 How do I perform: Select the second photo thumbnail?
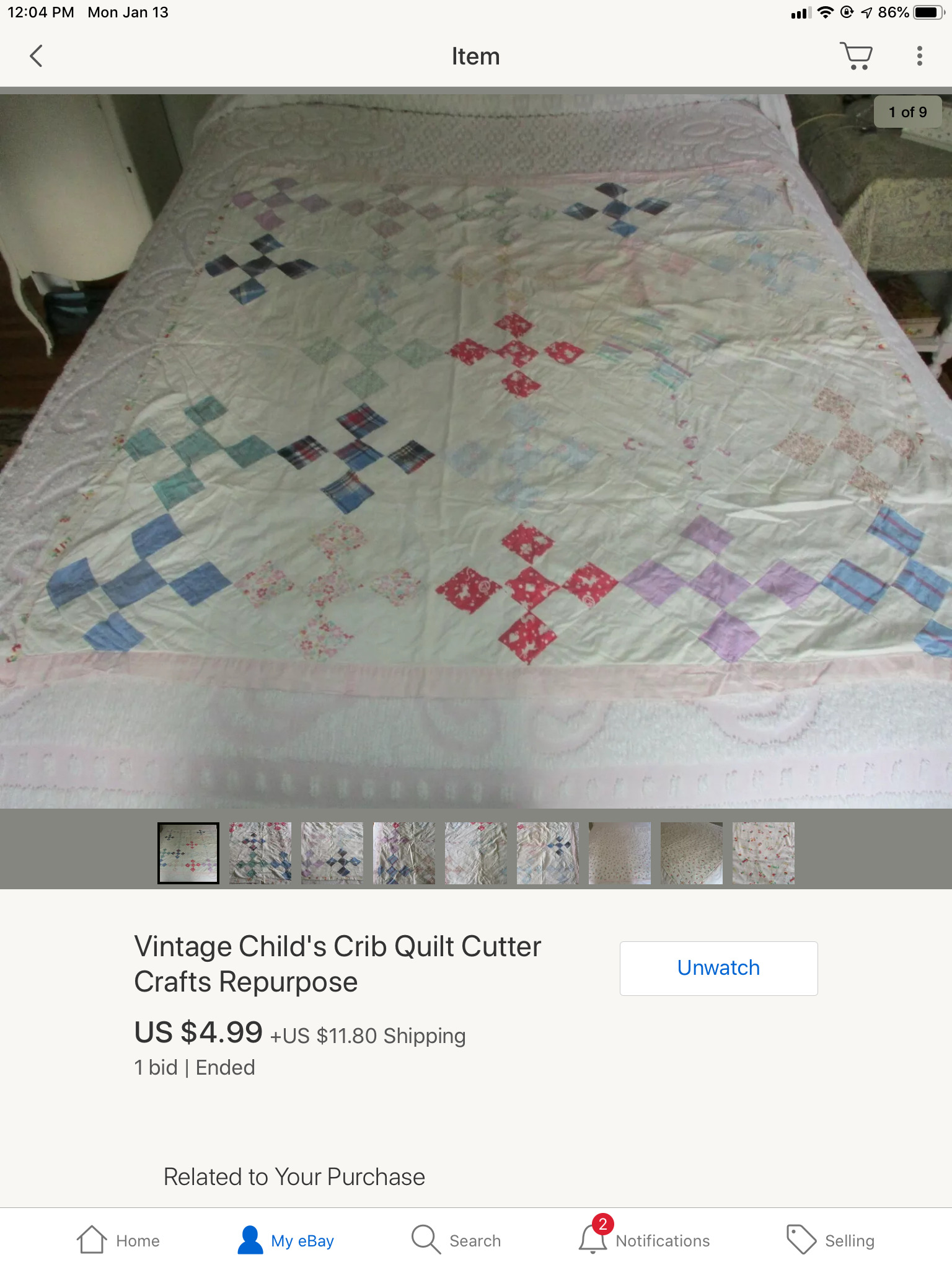pos(260,853)
